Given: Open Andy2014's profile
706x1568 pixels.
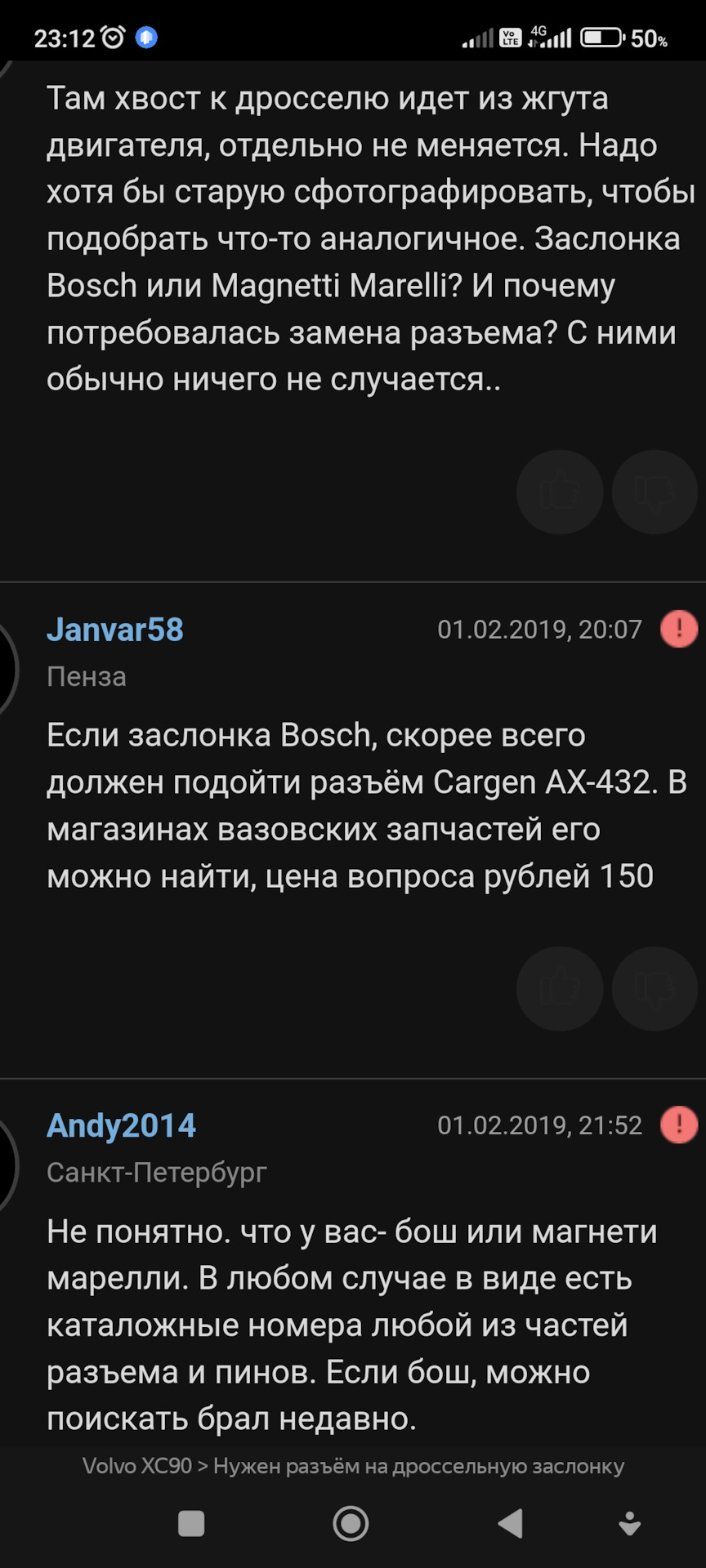Looking at the screenshot, I should (121, 1125).
